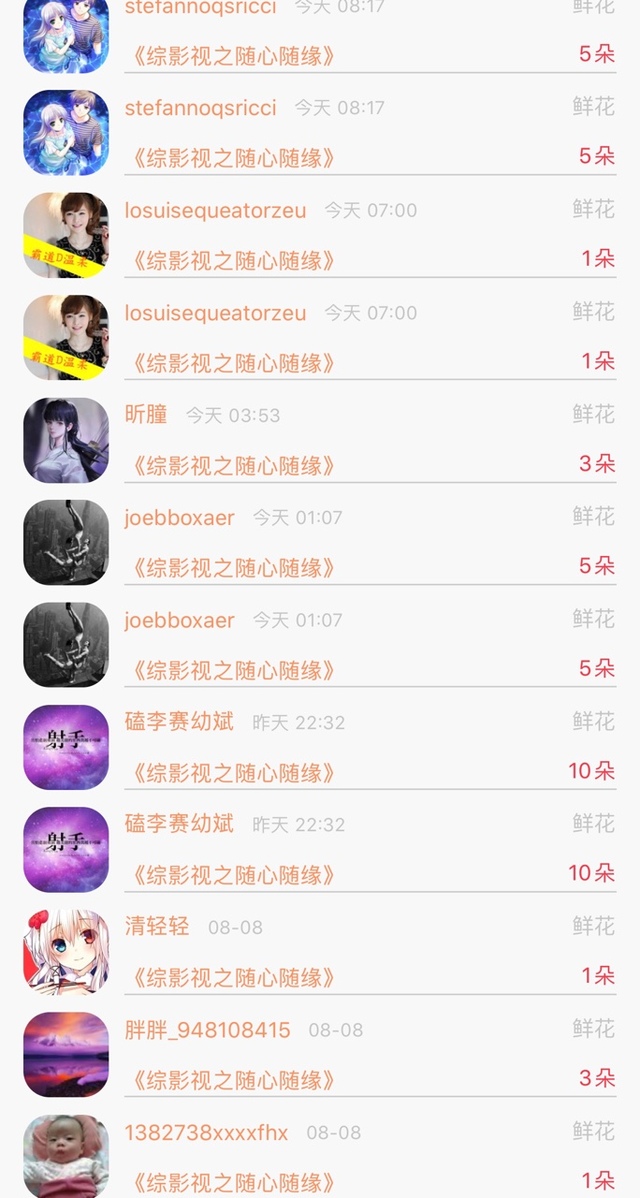Tap the baby photo avatar of 1382738xxxxfhx
Screen dimensions: 640x1198
pyautogui.click(x=66, y=1156)
